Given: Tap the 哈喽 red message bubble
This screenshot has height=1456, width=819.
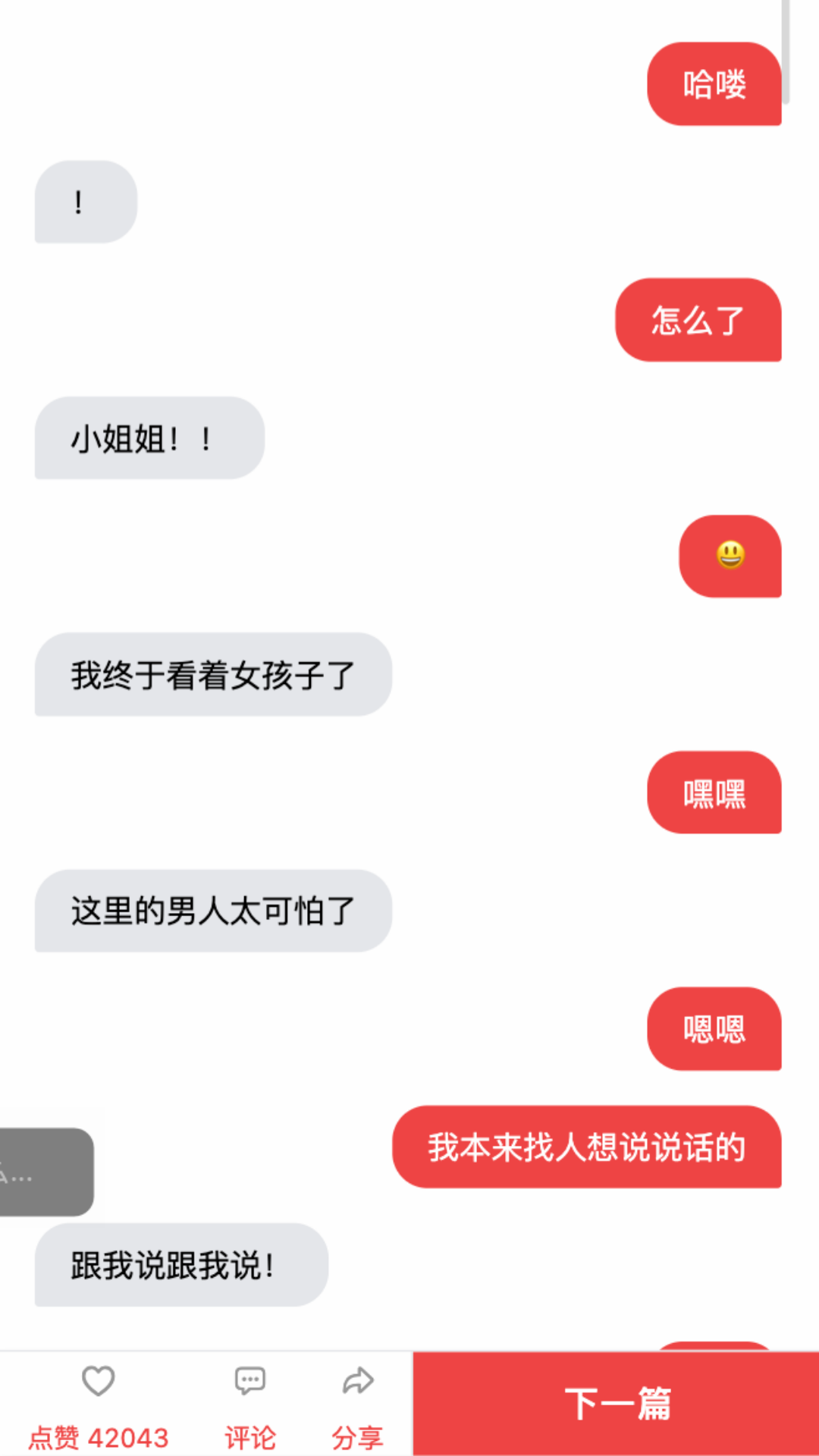Looking at the screenshot, I should [714, 84].
